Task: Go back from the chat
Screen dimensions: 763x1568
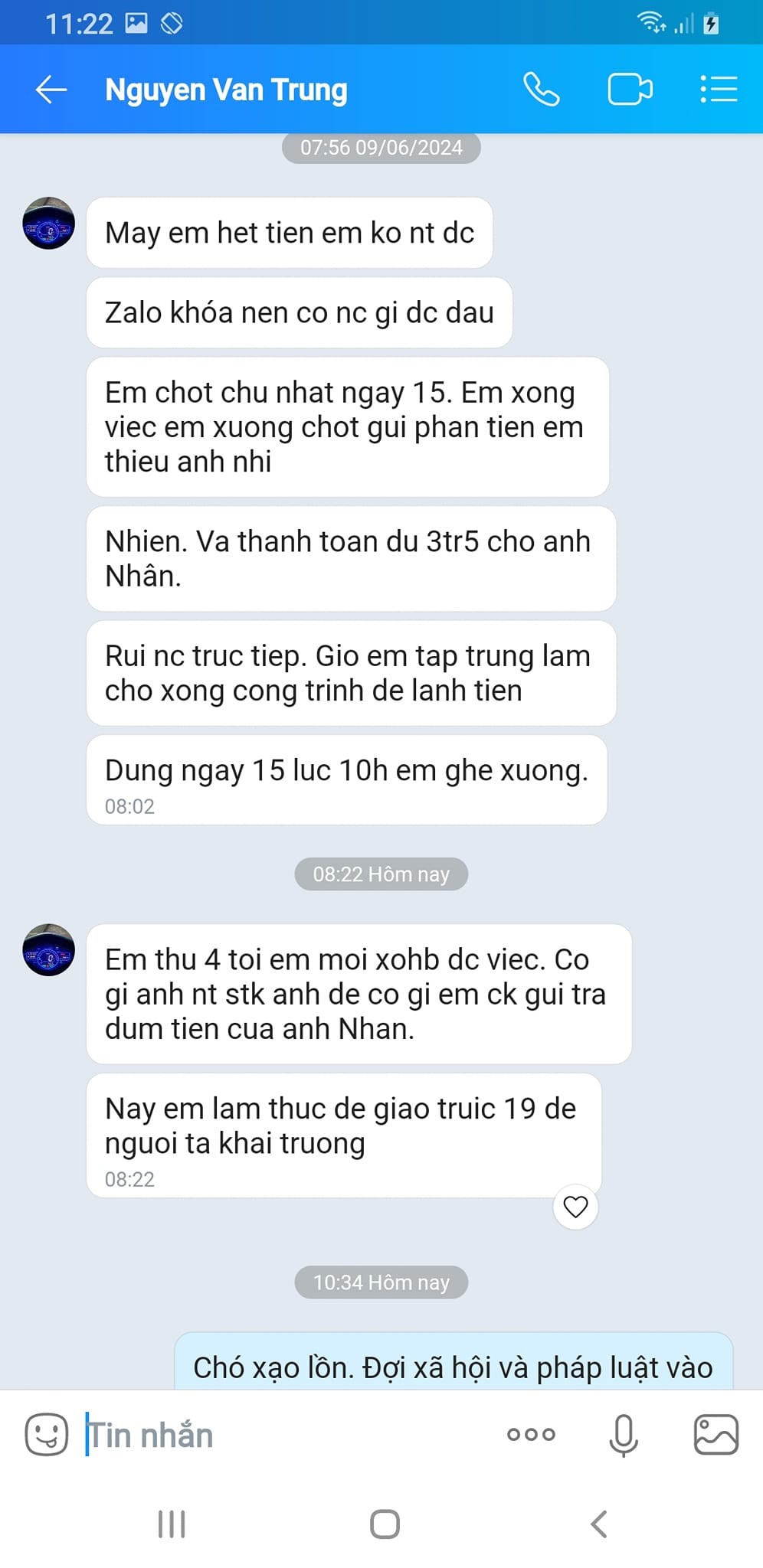Action: [x=51, y=90]
